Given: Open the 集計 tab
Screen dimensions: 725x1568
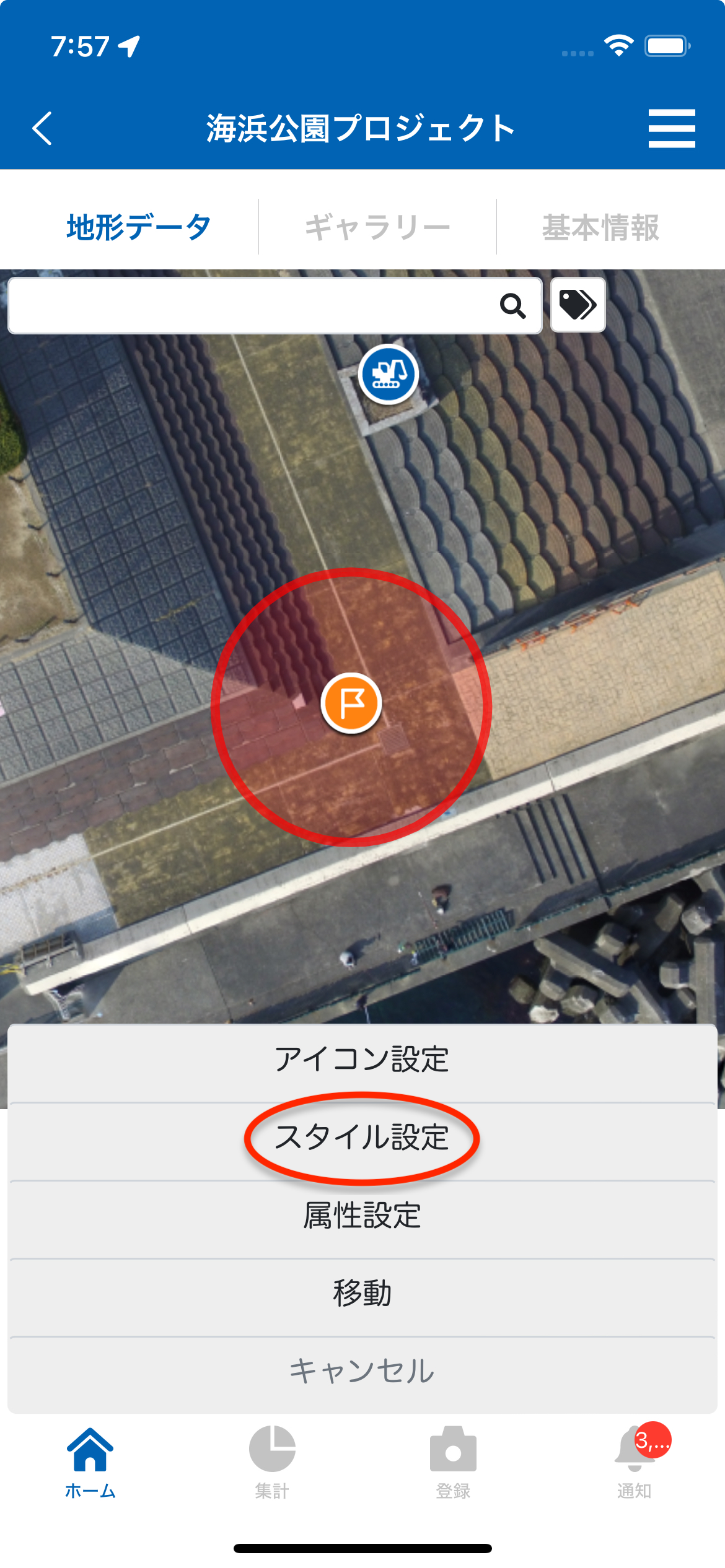Looking at the screenshot, I should coord(272,1463).
